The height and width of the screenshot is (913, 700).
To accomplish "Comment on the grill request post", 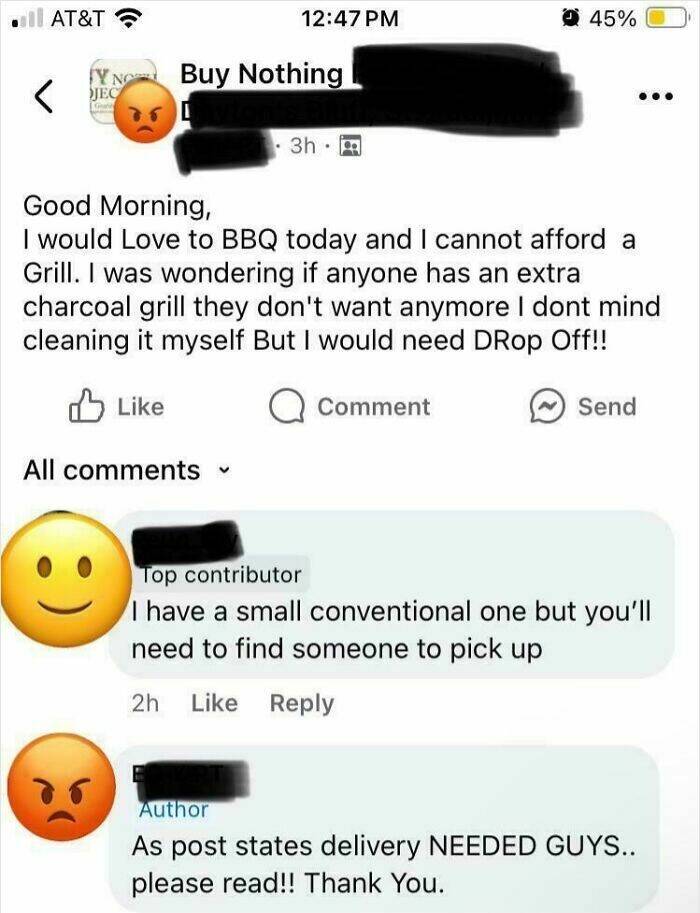I will click(x=349, y=407).
